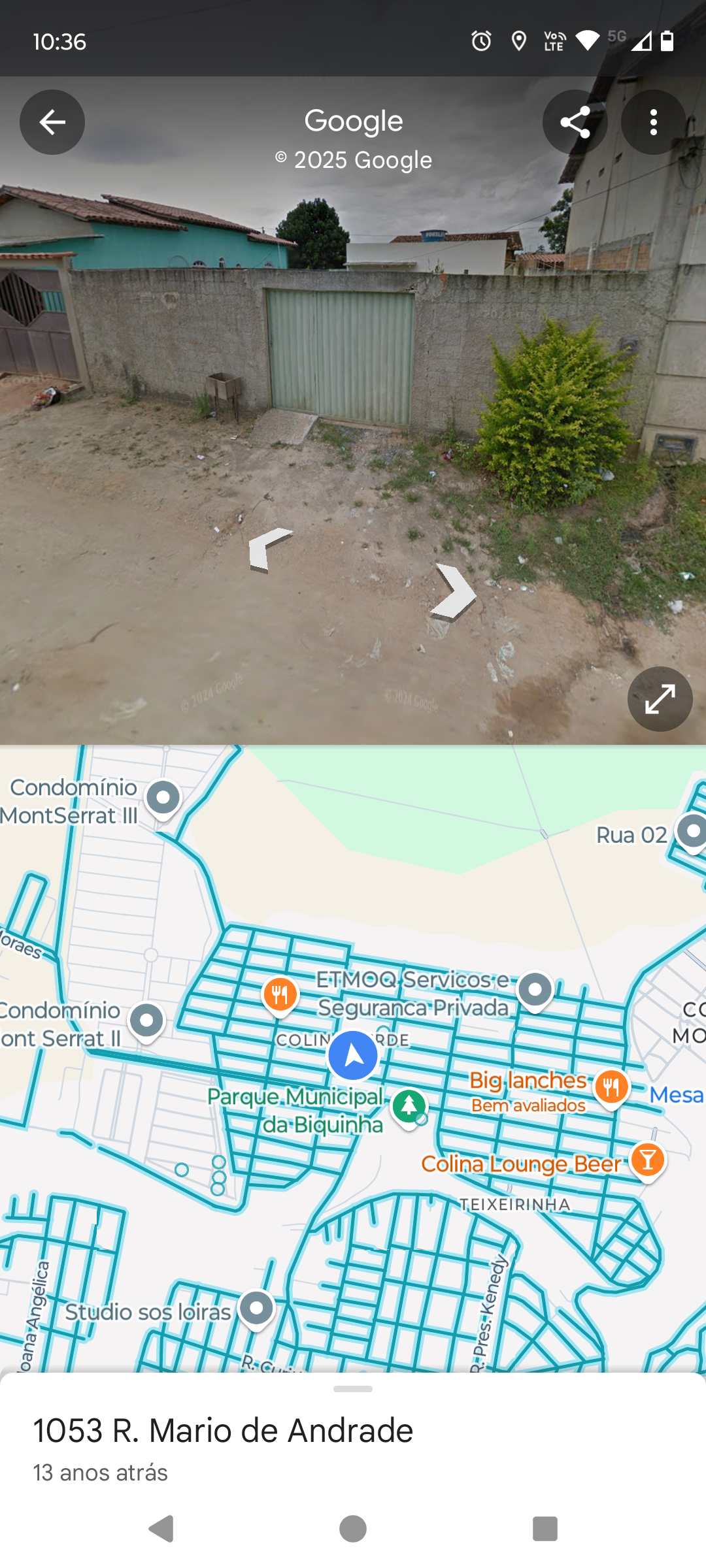706x1568 pixels.
Task: Select the Studio sos loiras pin
Action: point(256,1308)
